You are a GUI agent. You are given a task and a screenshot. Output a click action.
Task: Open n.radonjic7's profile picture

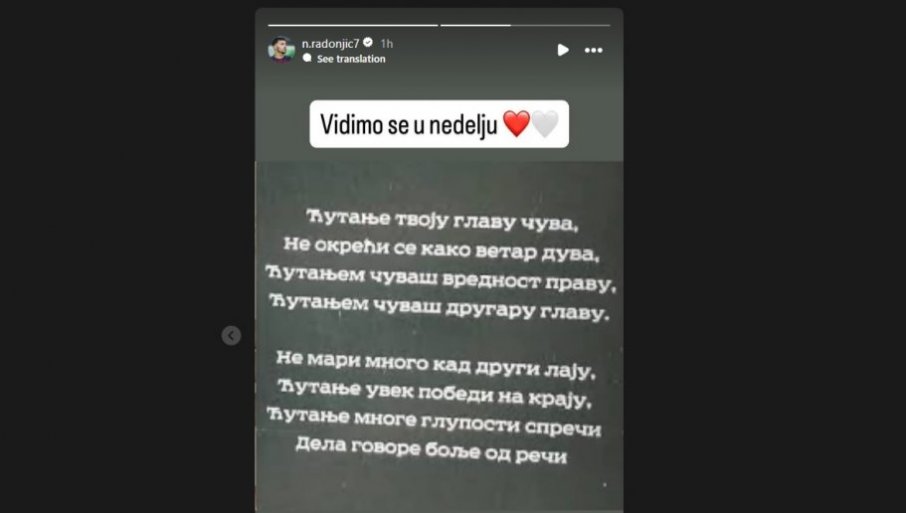point(281,49)
